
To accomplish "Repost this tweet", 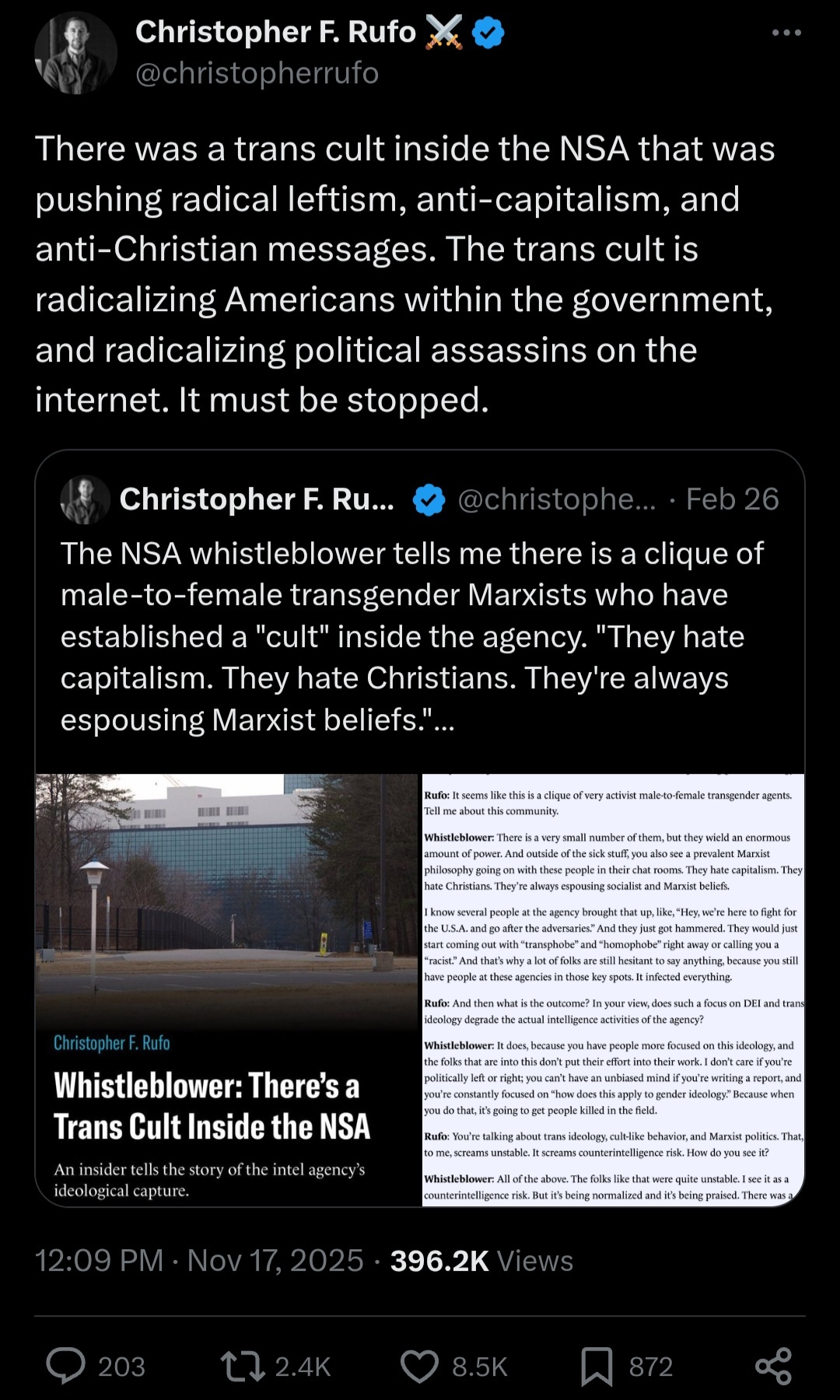I will coord(243,1366).
